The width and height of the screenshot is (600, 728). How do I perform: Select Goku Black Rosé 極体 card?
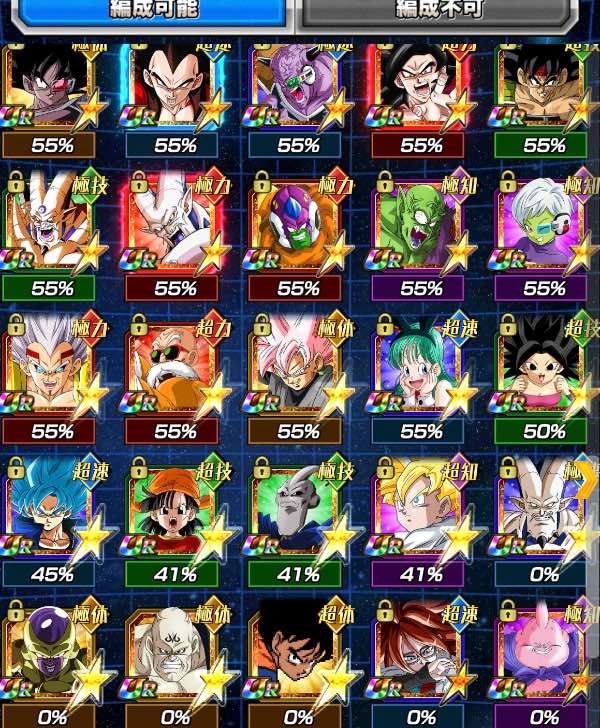click(x=298, y=379)
